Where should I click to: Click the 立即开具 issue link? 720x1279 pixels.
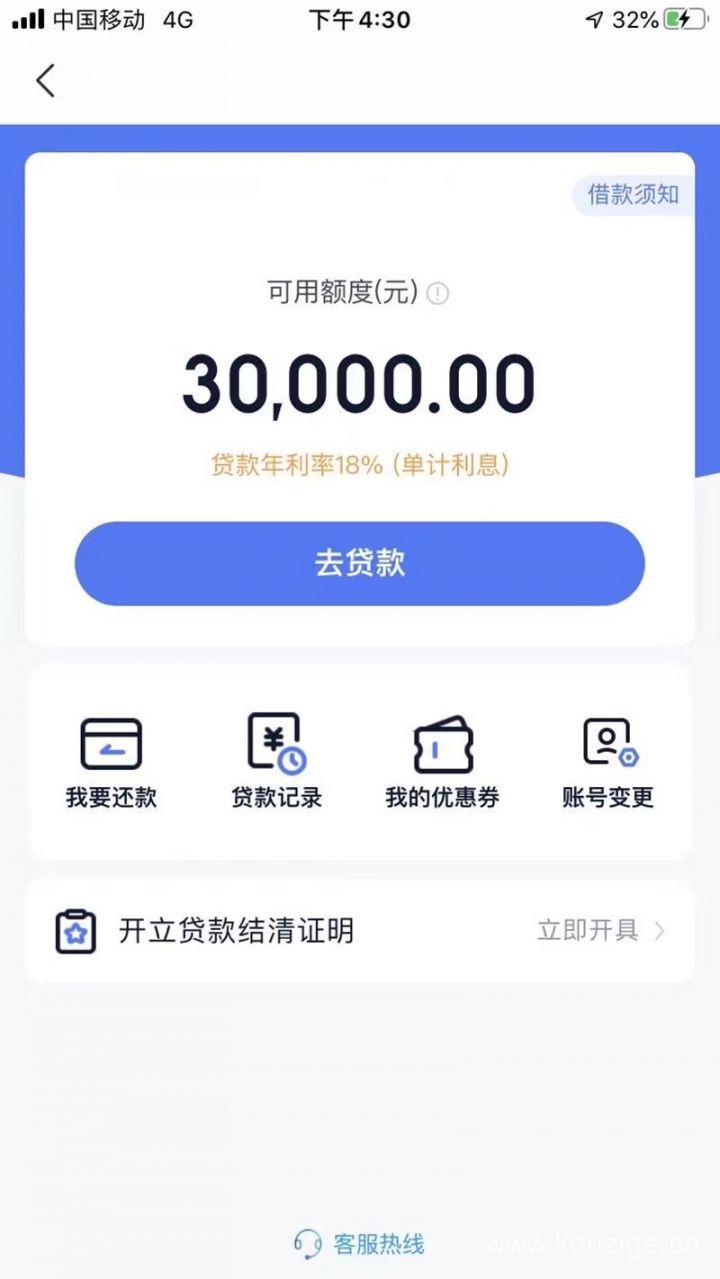(586, 930)
